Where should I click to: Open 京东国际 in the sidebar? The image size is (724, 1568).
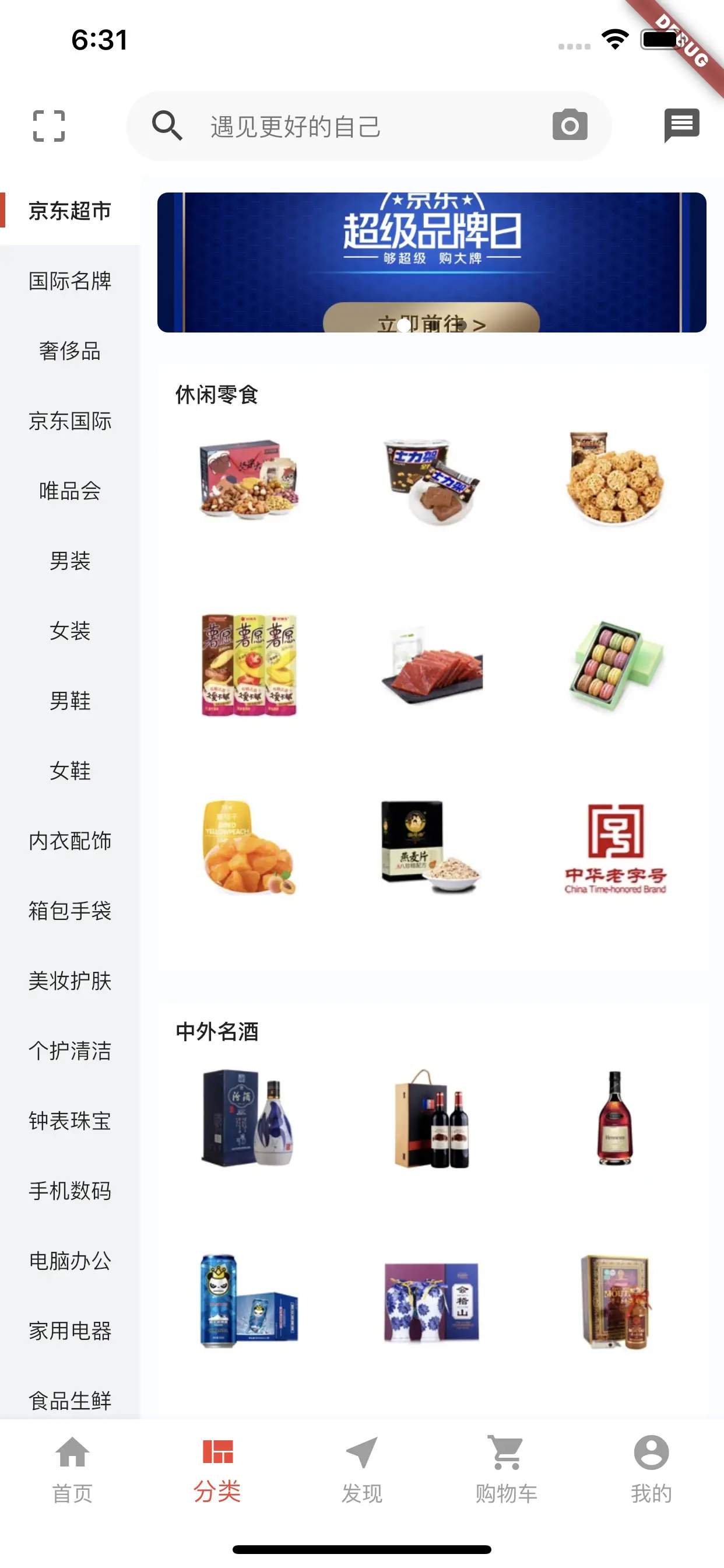click(x=70, y=421)
